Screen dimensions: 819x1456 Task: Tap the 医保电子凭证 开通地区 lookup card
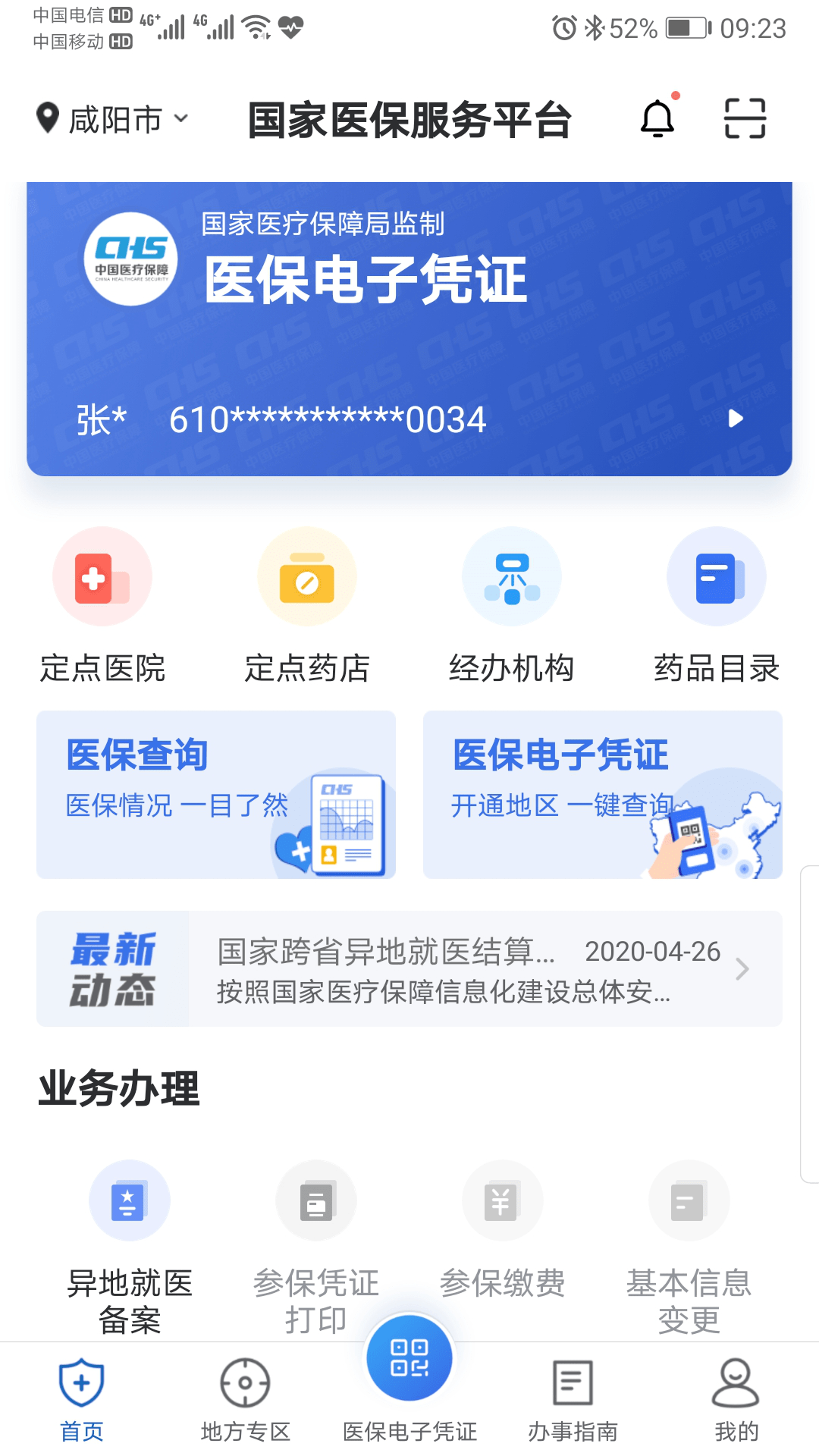click(603, 795)
